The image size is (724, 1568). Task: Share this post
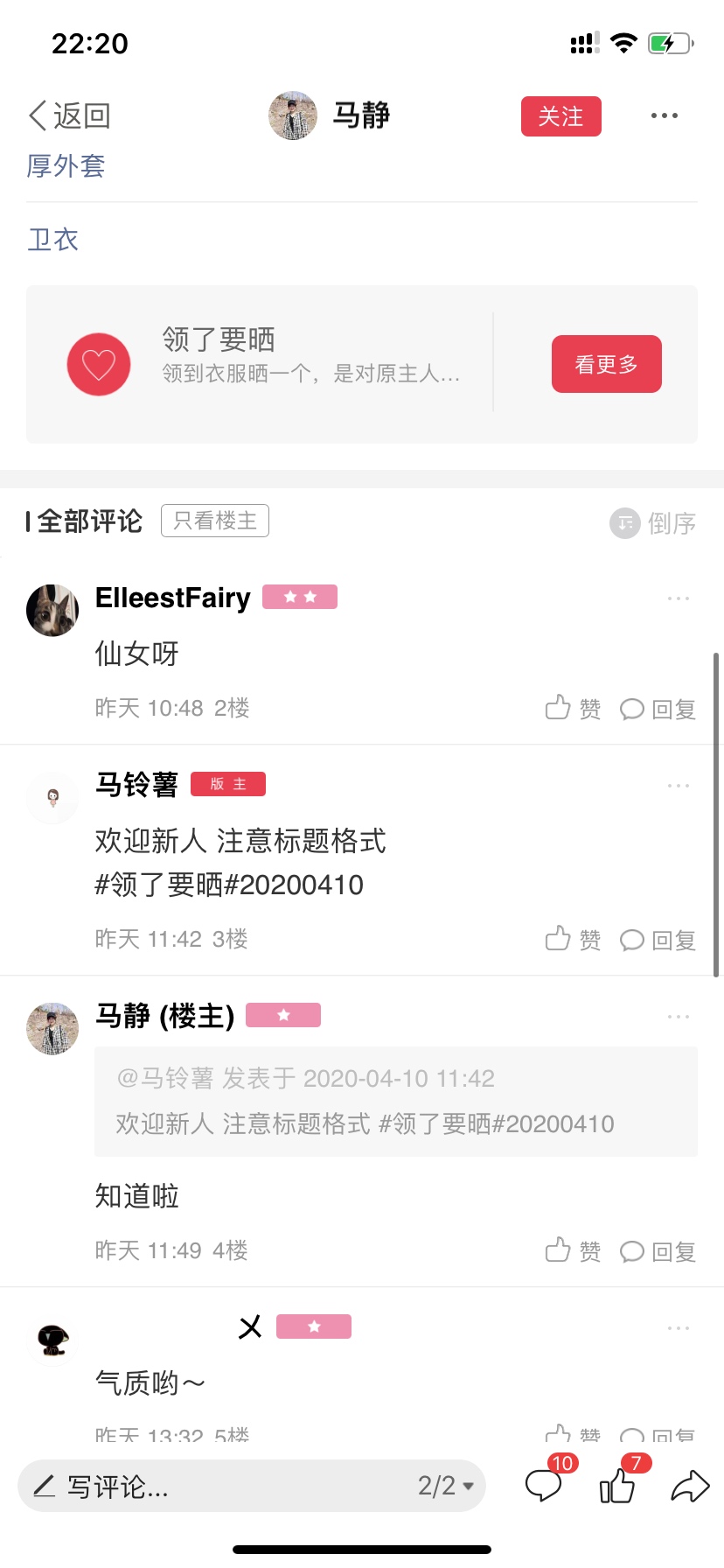pyautogui.click(x=690, y=1485)
